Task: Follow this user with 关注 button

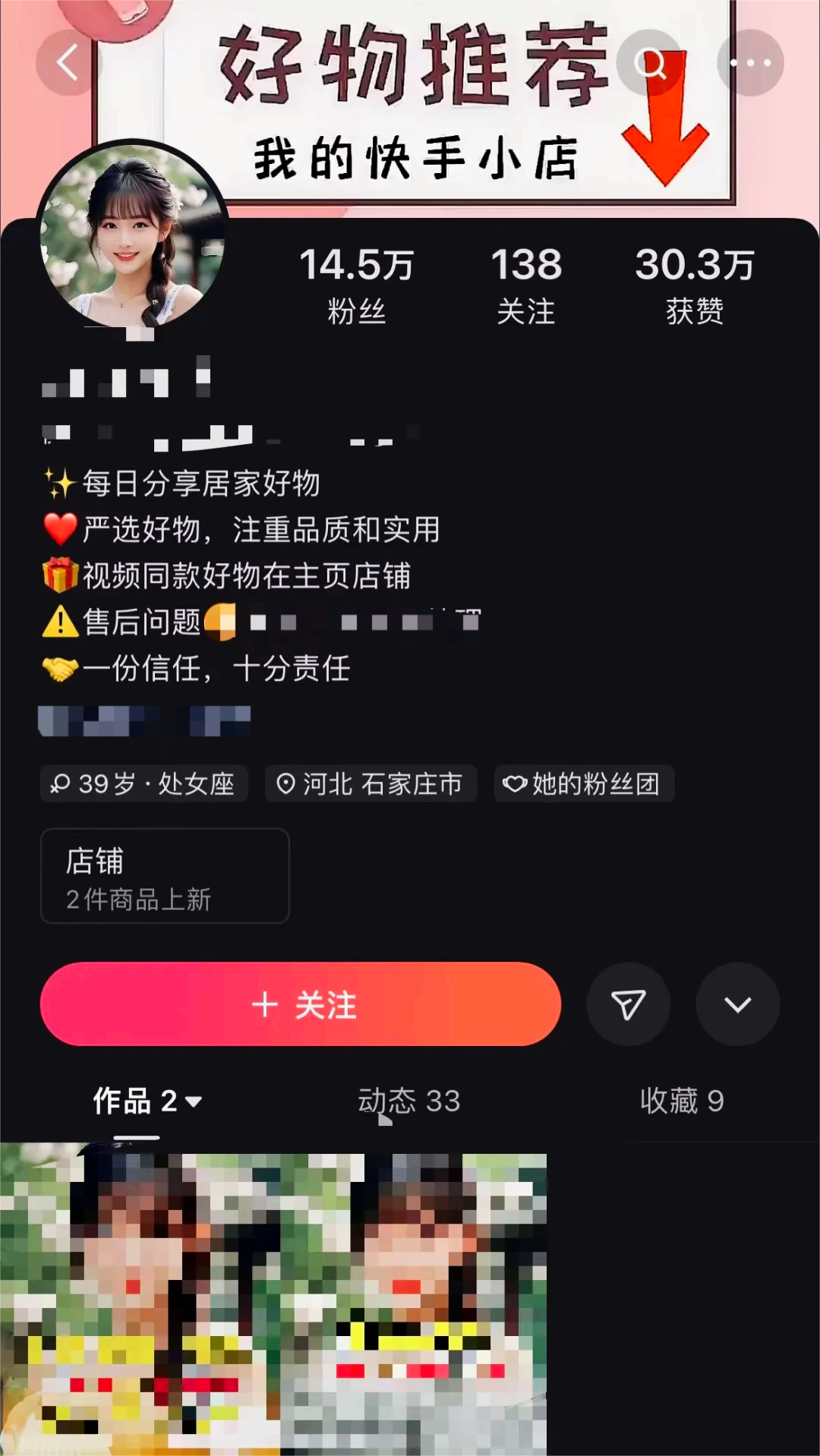Action: click(301, 1004)
